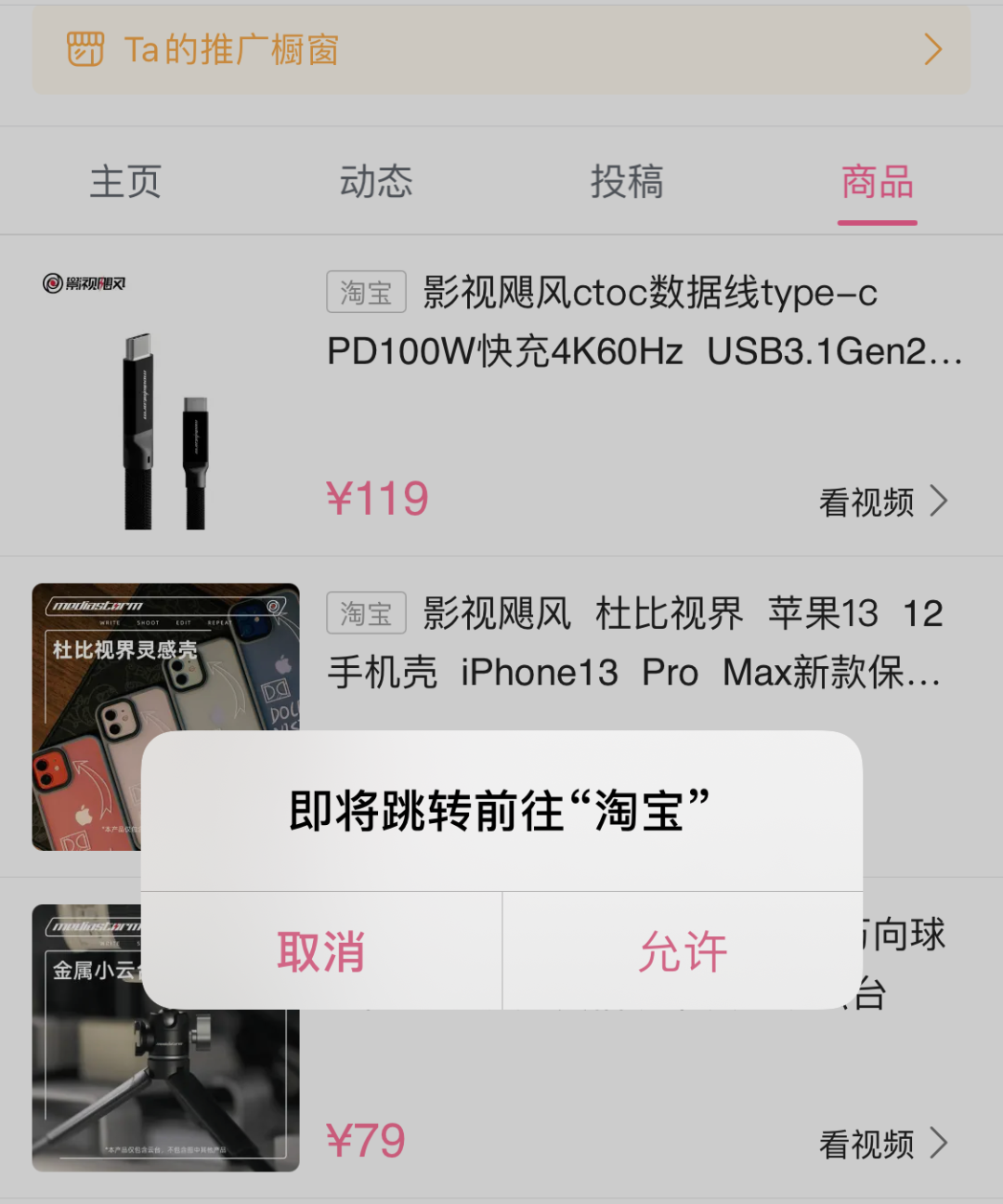The width and height of the screenshot is (1003, 1204).
Task: Open the 杜比视界 iPhone13 手机壳 product
Action: [636, 643]
